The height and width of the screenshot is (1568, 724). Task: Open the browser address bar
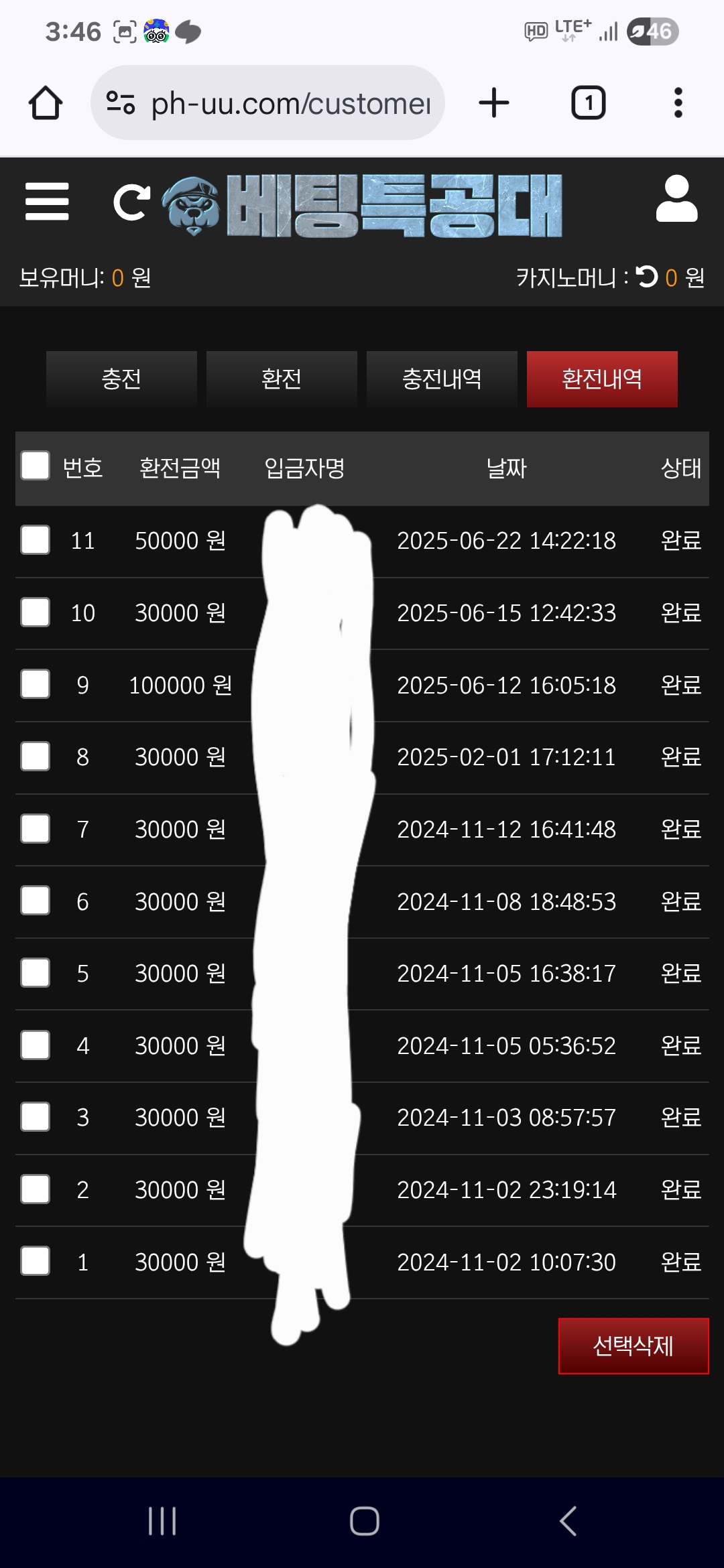point(267,103)
